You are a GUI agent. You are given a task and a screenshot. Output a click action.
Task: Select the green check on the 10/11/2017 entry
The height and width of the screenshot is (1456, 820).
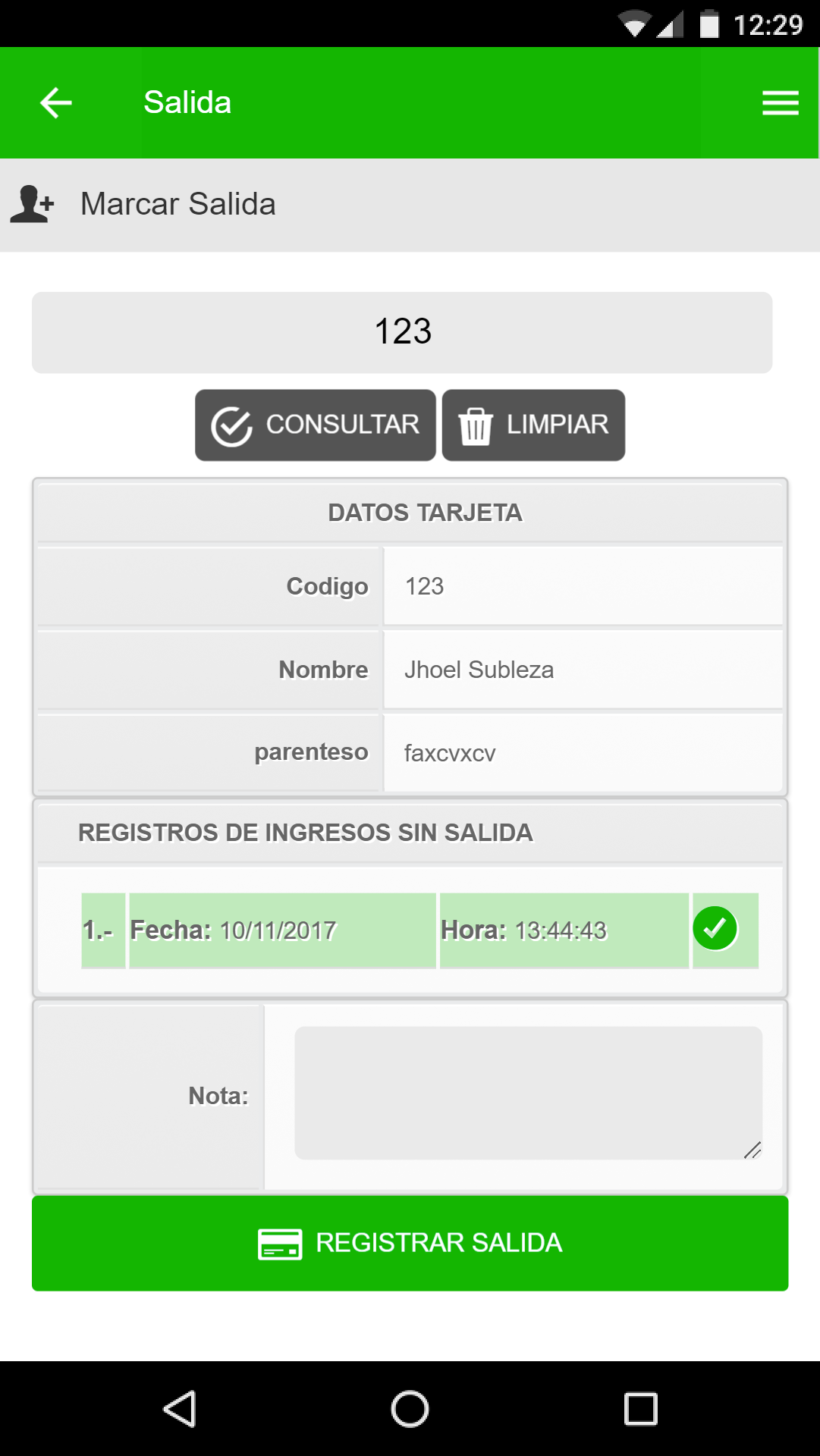(715, 929)
